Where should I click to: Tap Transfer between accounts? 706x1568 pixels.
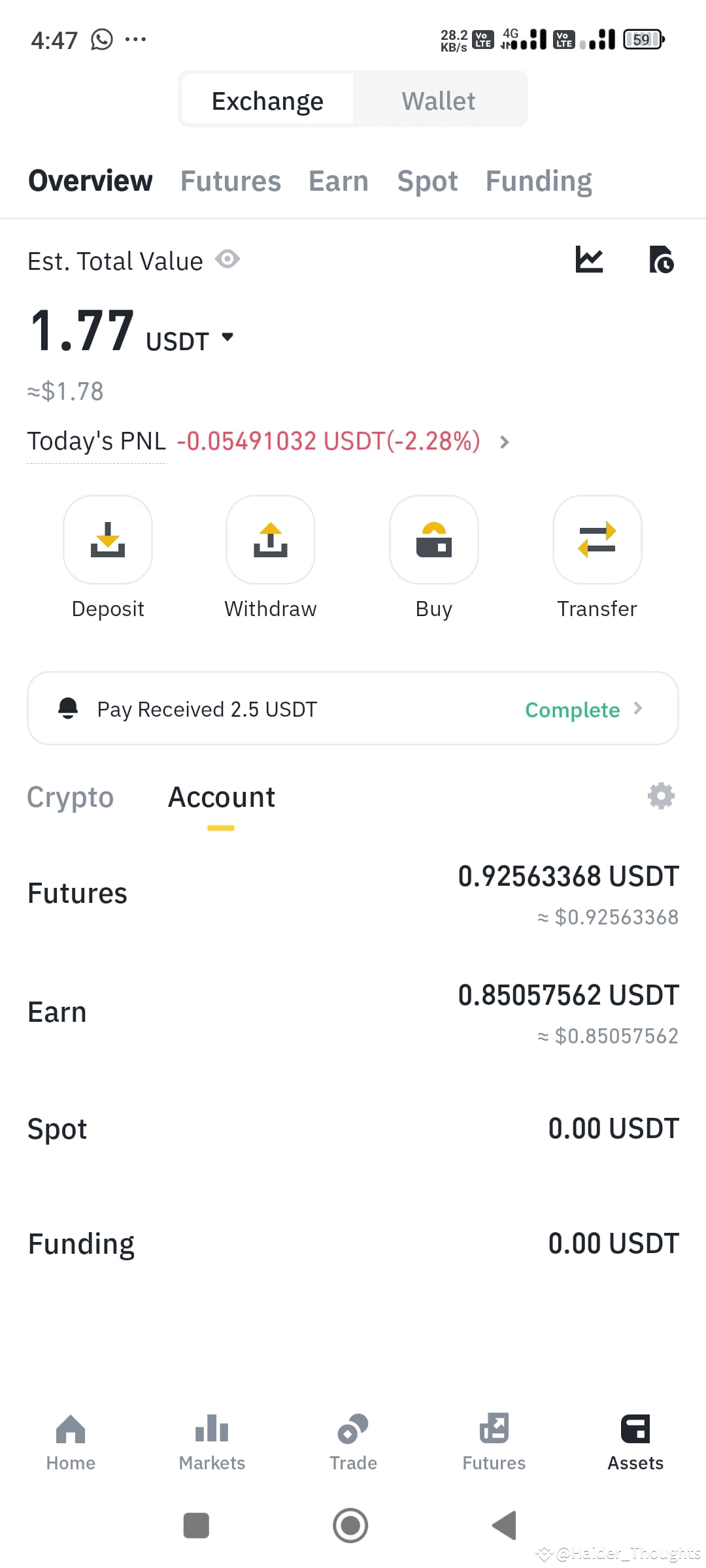[x=597, y=557]
